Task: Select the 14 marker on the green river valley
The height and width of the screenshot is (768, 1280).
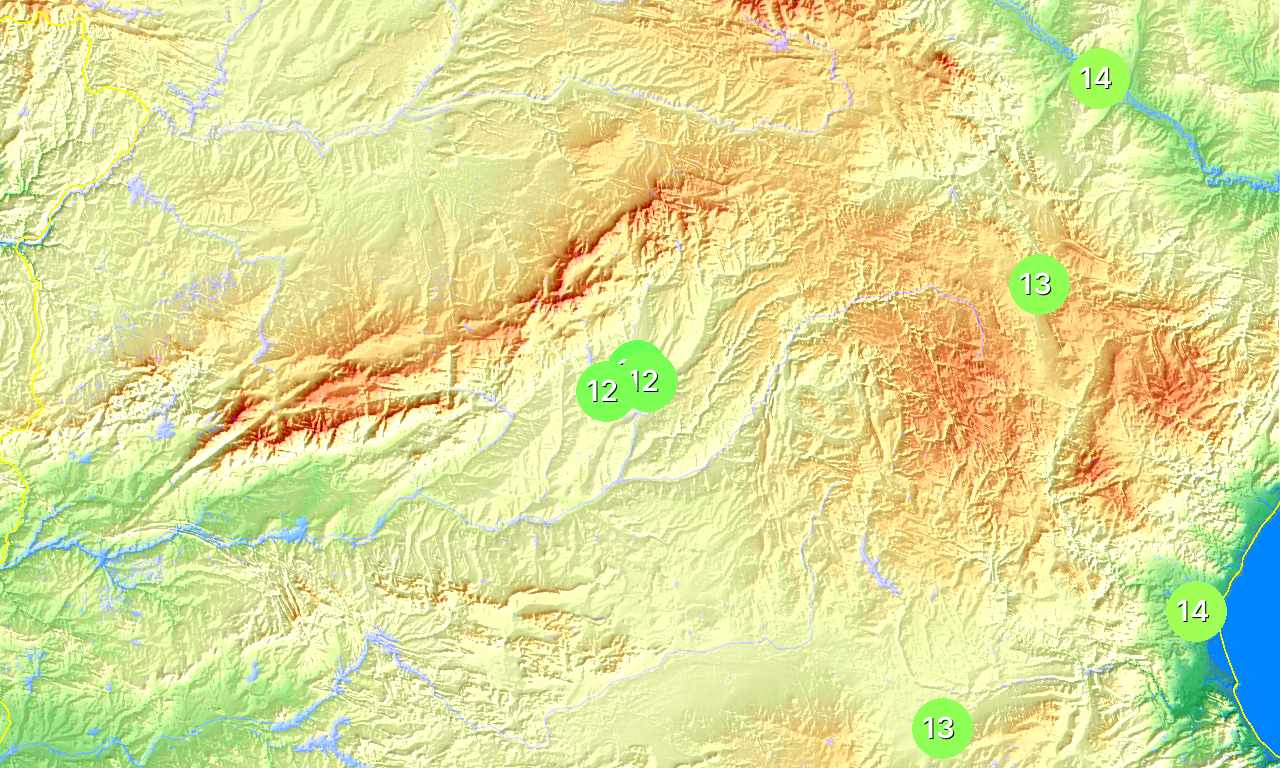Action: point(1098,77)
